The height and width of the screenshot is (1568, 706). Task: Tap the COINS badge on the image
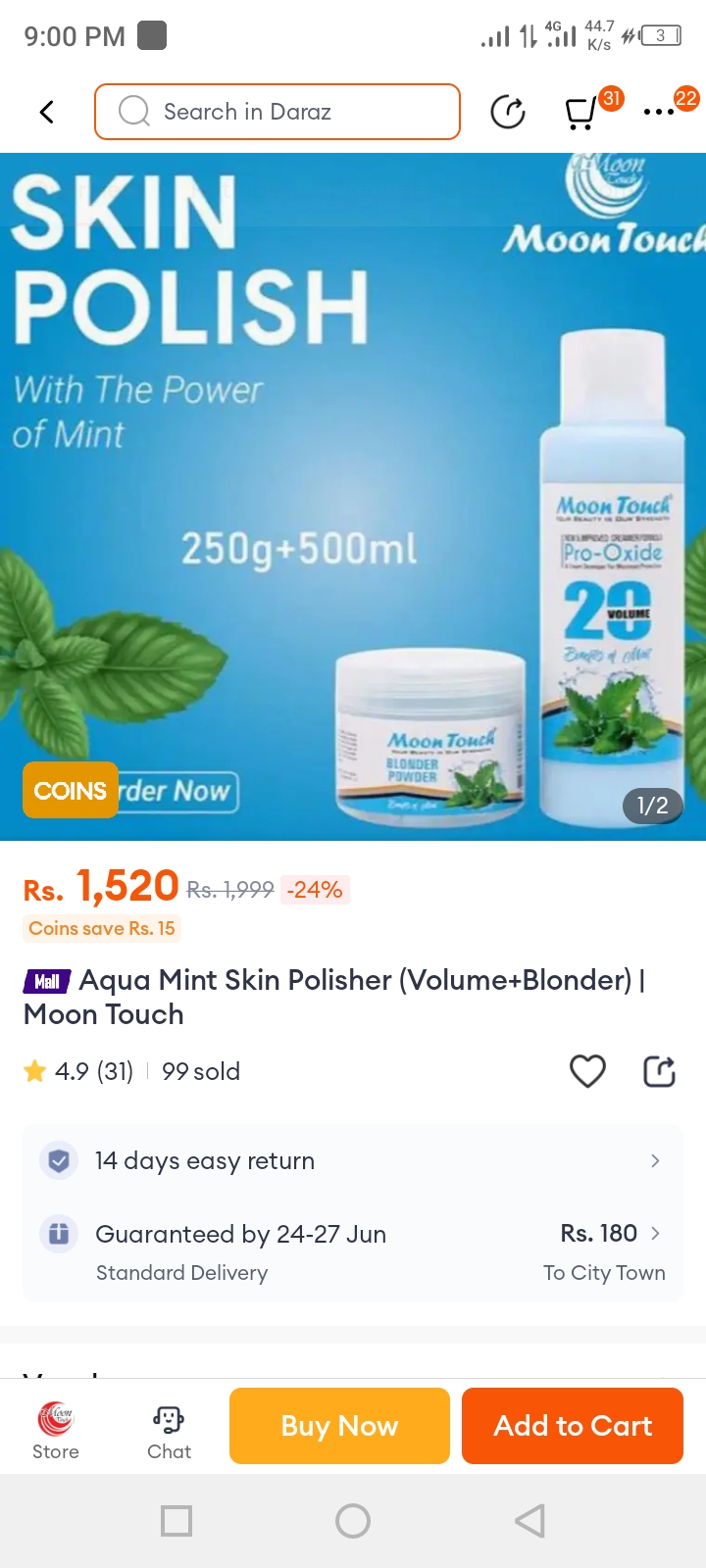(x=71, y=790)
